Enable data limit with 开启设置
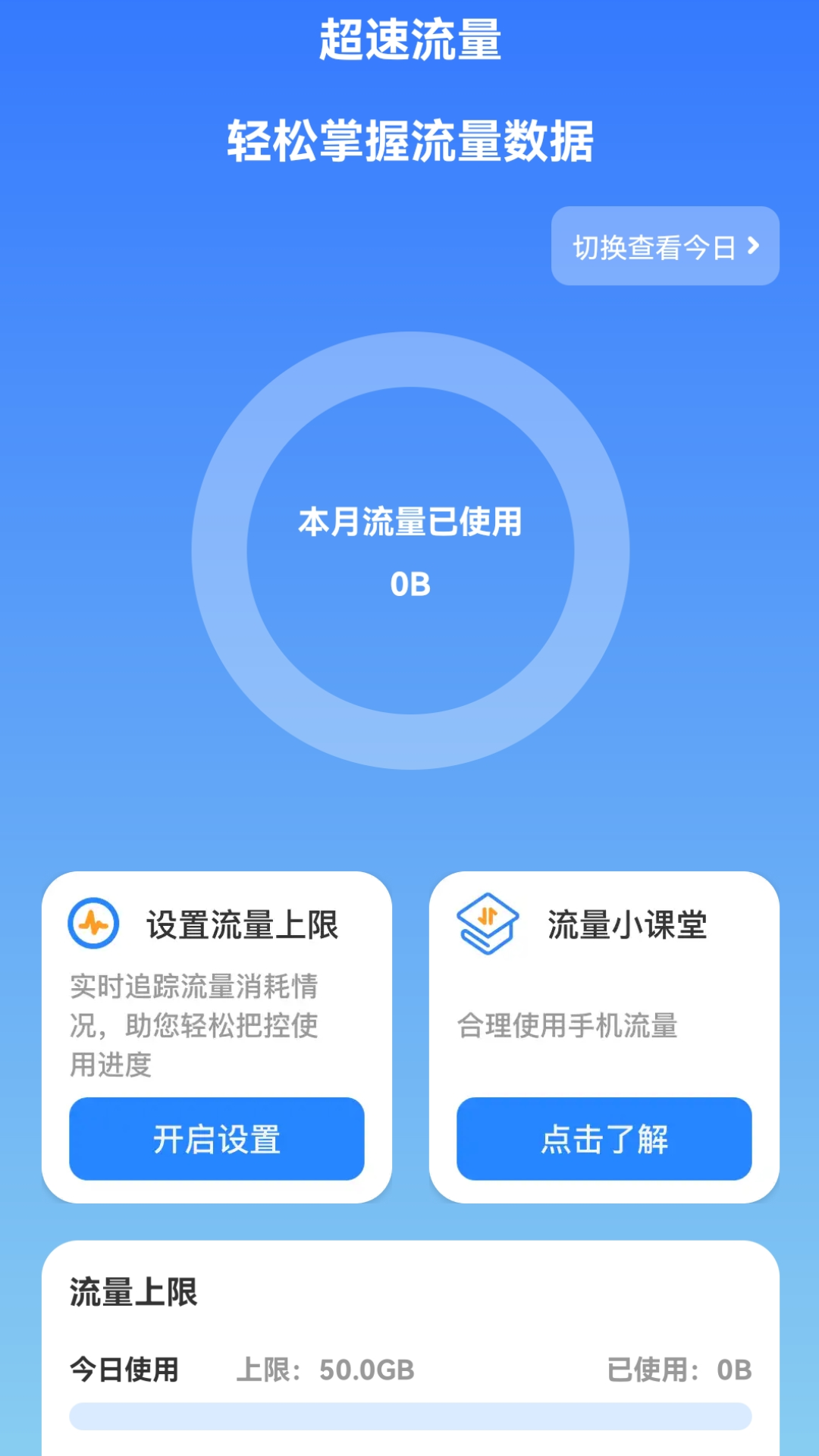Screen dimensions: 819x1456 [216, 1139]
